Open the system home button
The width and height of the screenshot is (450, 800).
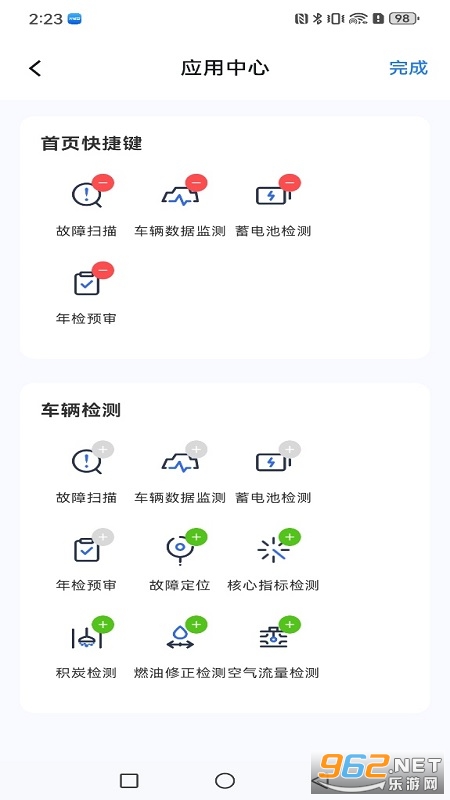(225, 780)
